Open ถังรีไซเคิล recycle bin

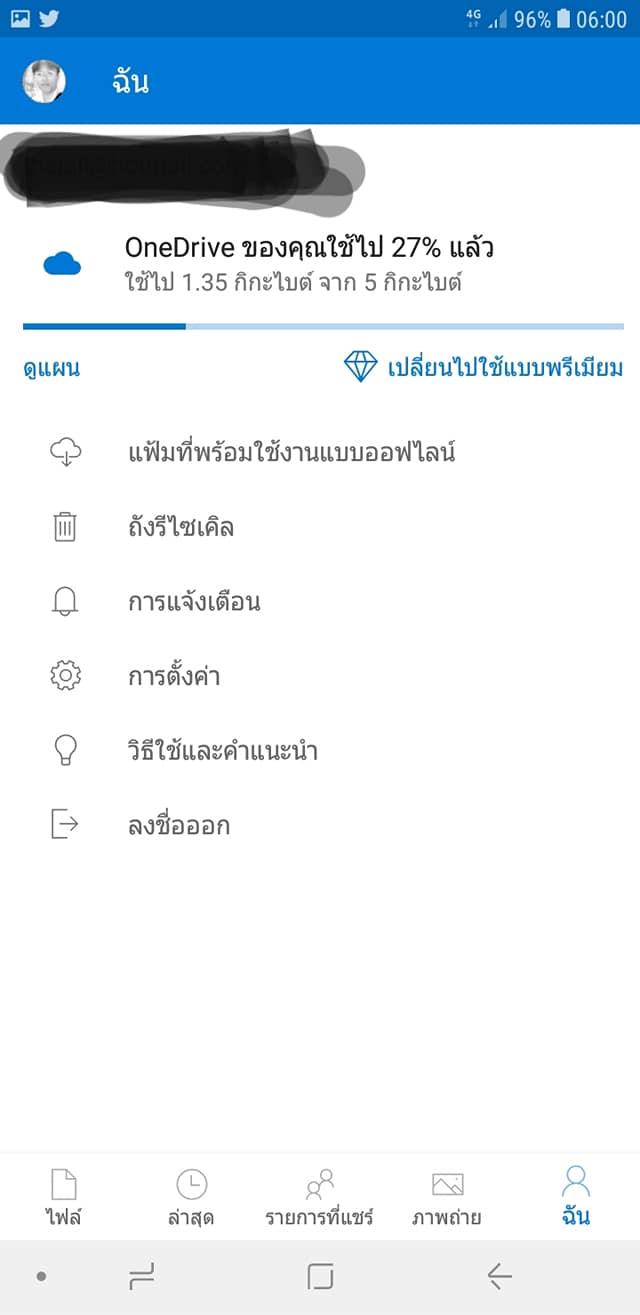[x=181, y=527]
